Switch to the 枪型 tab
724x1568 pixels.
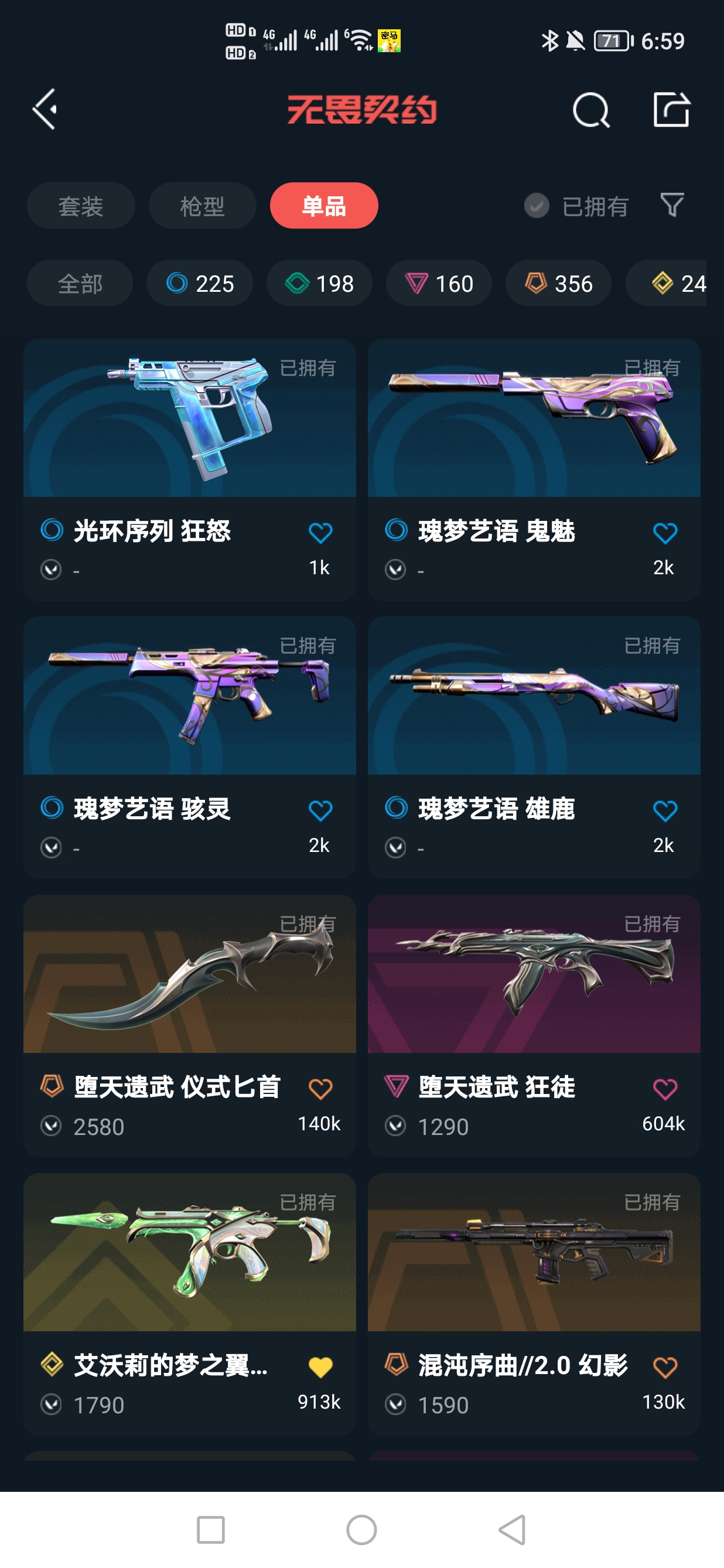pyautogui.click(x=202, y=206)
